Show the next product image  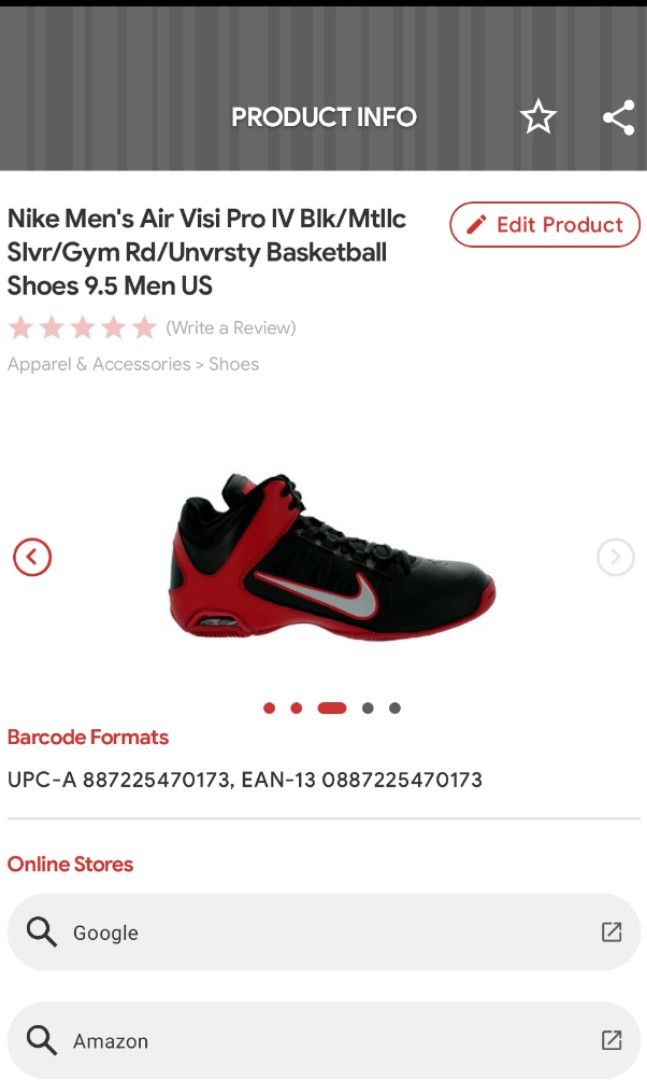pos(615,557)
